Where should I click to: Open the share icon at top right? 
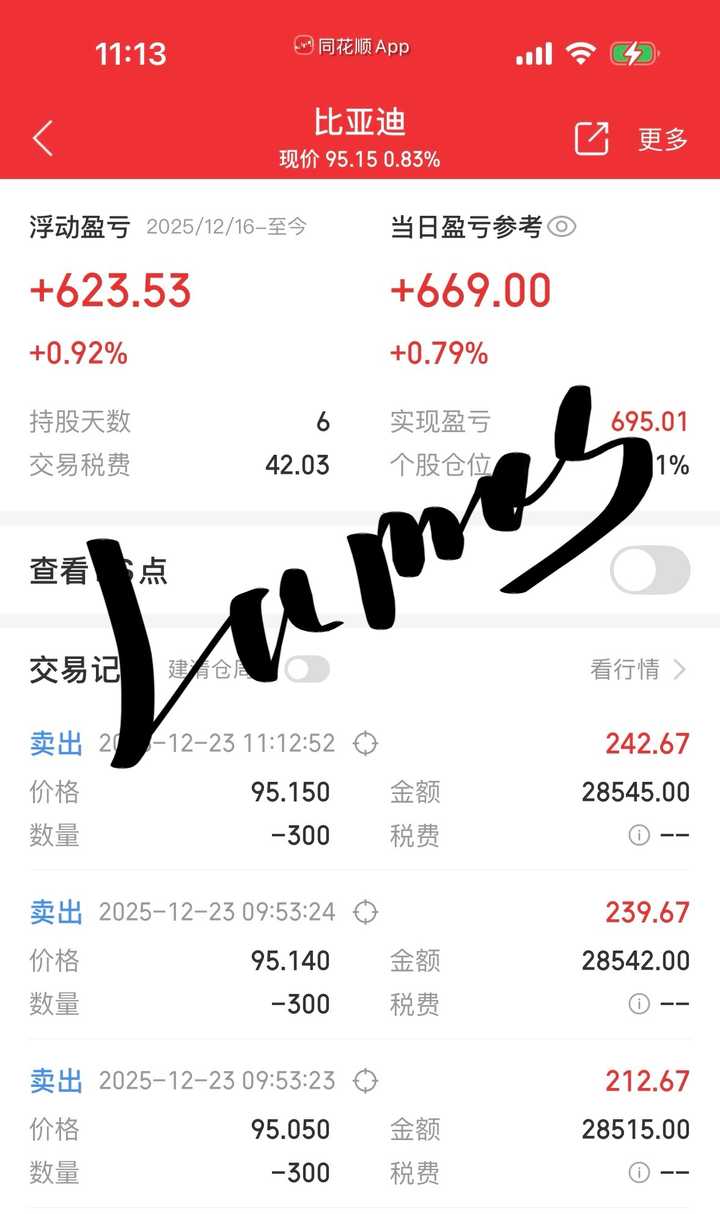[590, 137]
